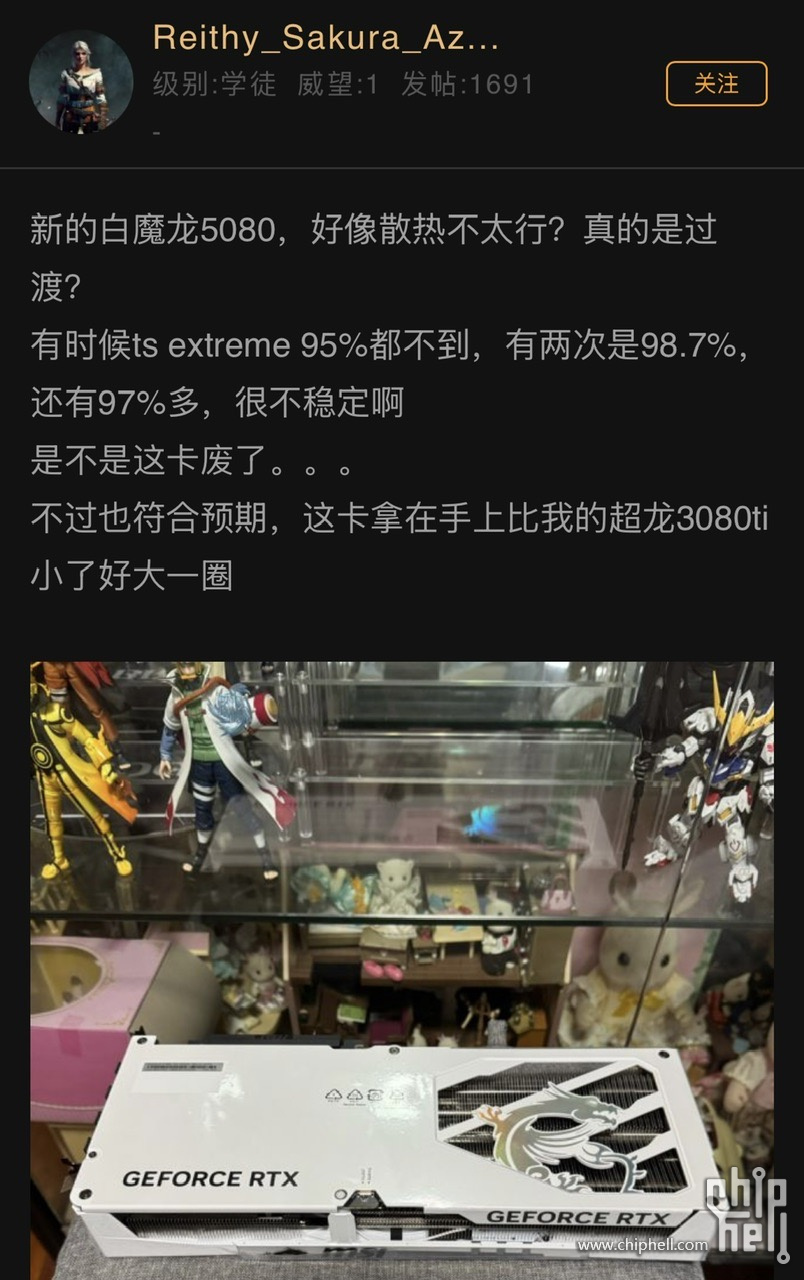The width and height of the screenshot is (804, 1280).
Task: Open the Reithy_Sakura_Az username link
Action: (x=325, y=39)
